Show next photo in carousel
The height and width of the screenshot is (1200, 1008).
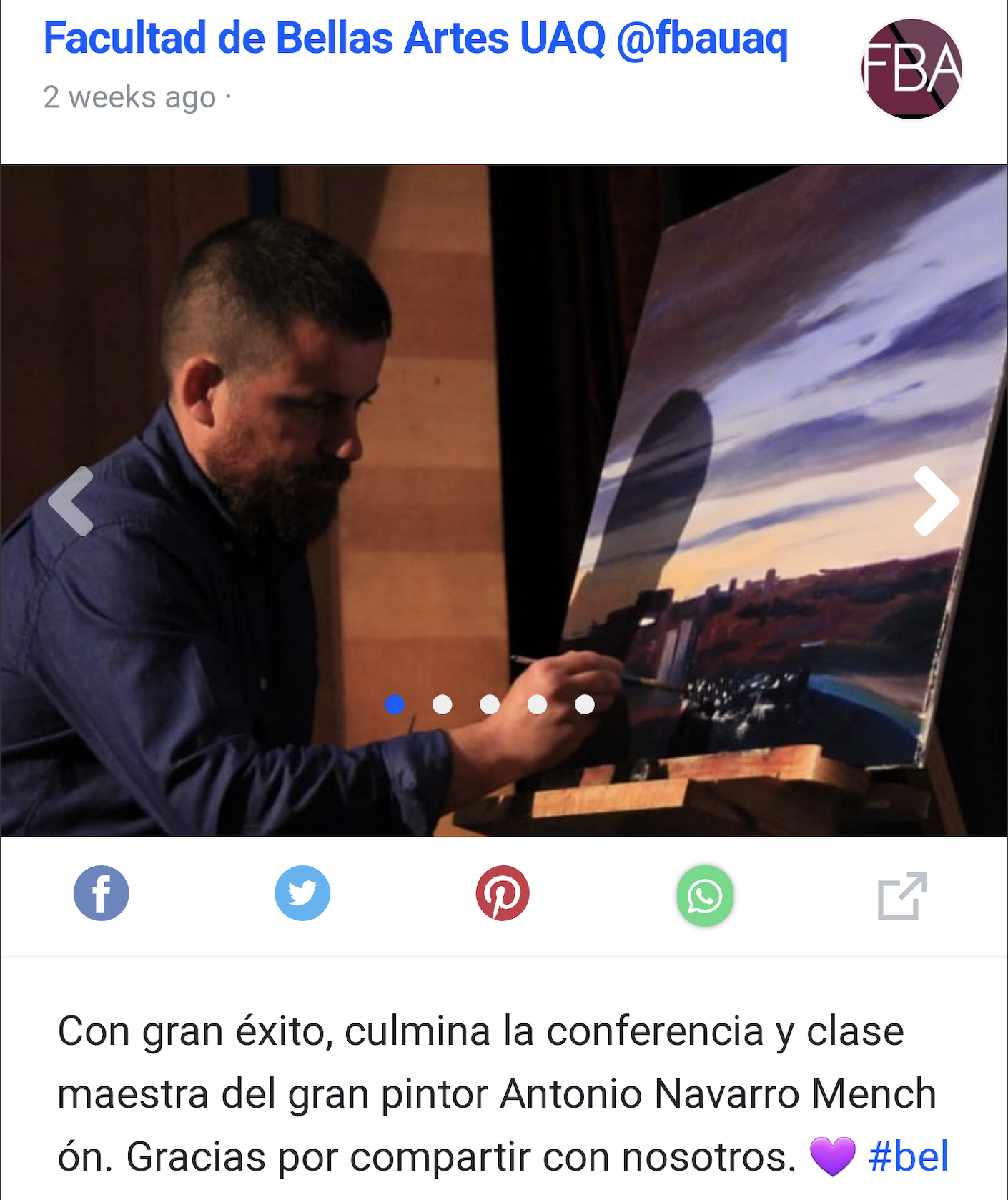point(936,501)
